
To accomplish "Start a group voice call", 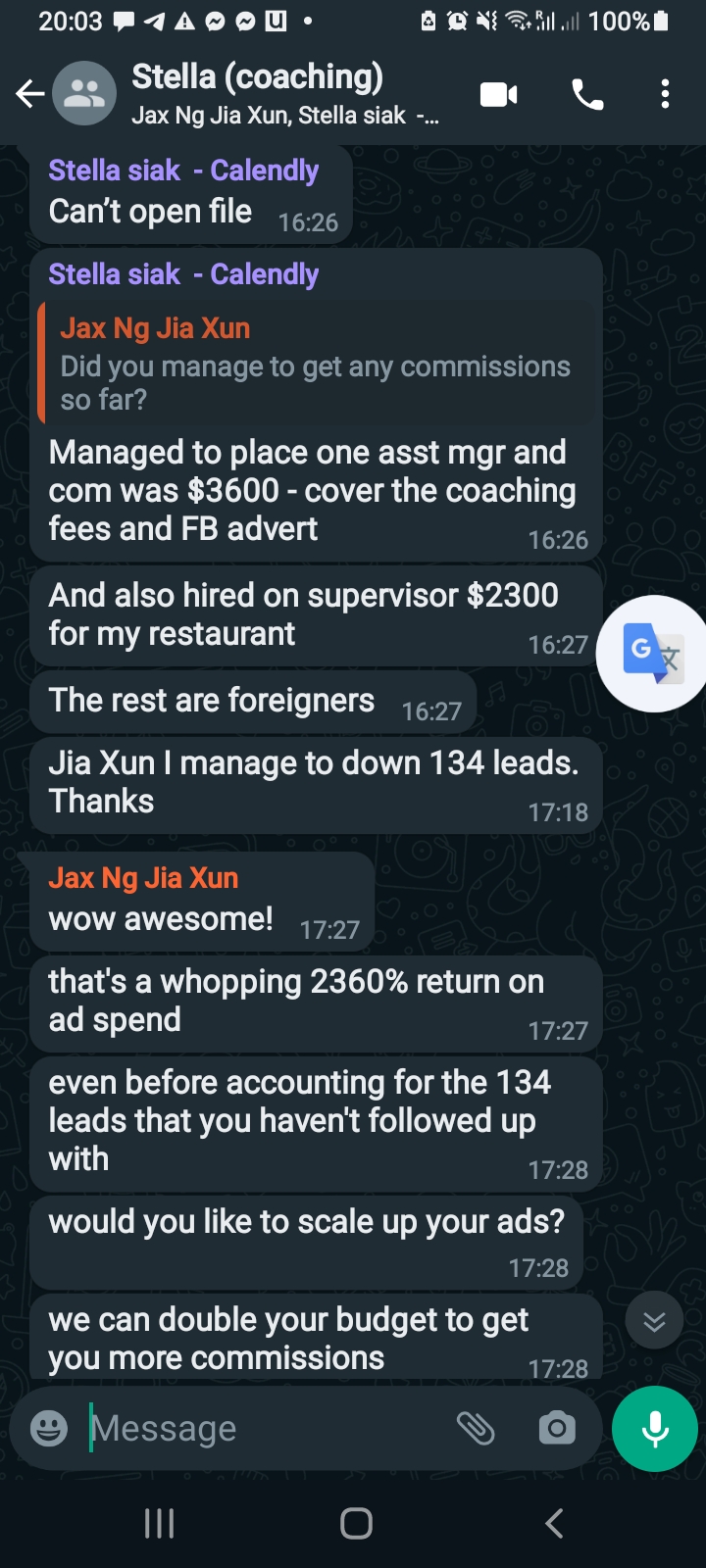I will [x=587, y=94].
